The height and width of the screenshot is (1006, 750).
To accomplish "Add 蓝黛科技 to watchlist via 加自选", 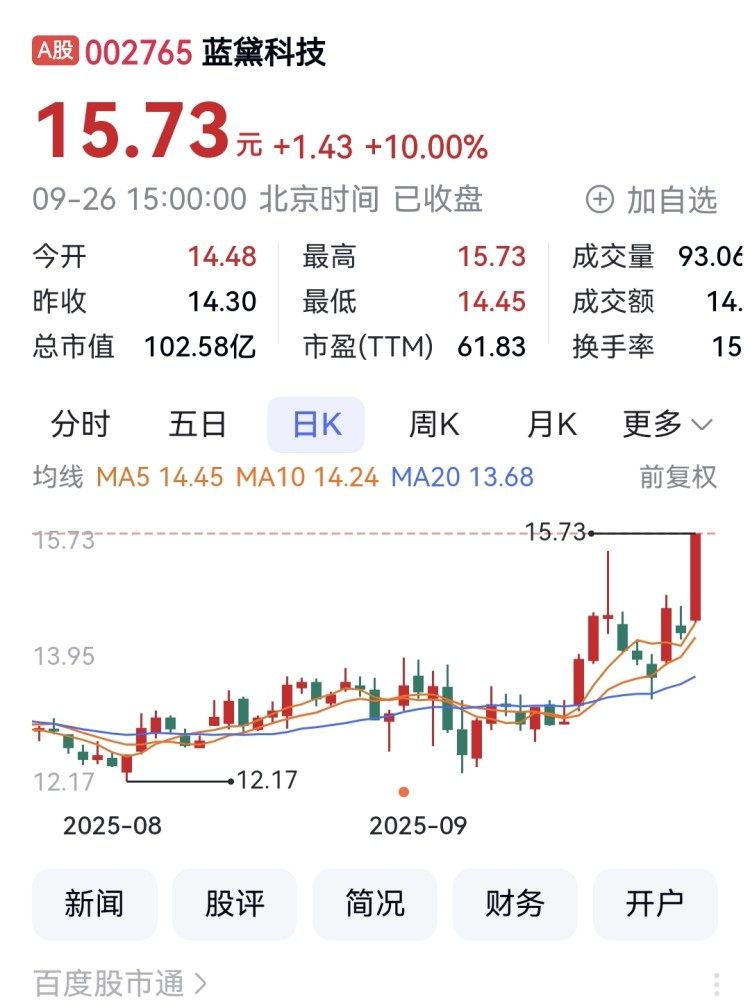I will [651, 200].
